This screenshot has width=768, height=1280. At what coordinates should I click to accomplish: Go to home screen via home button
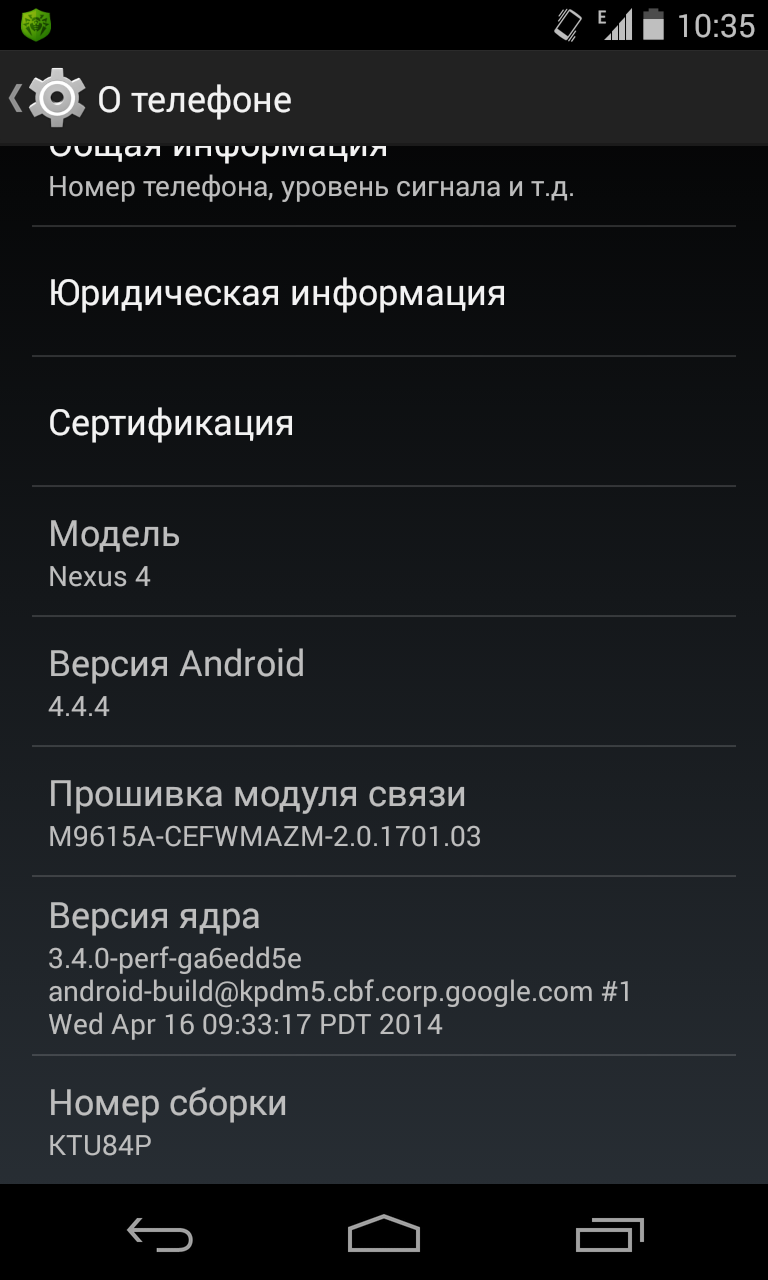[x=384, y=1235]
